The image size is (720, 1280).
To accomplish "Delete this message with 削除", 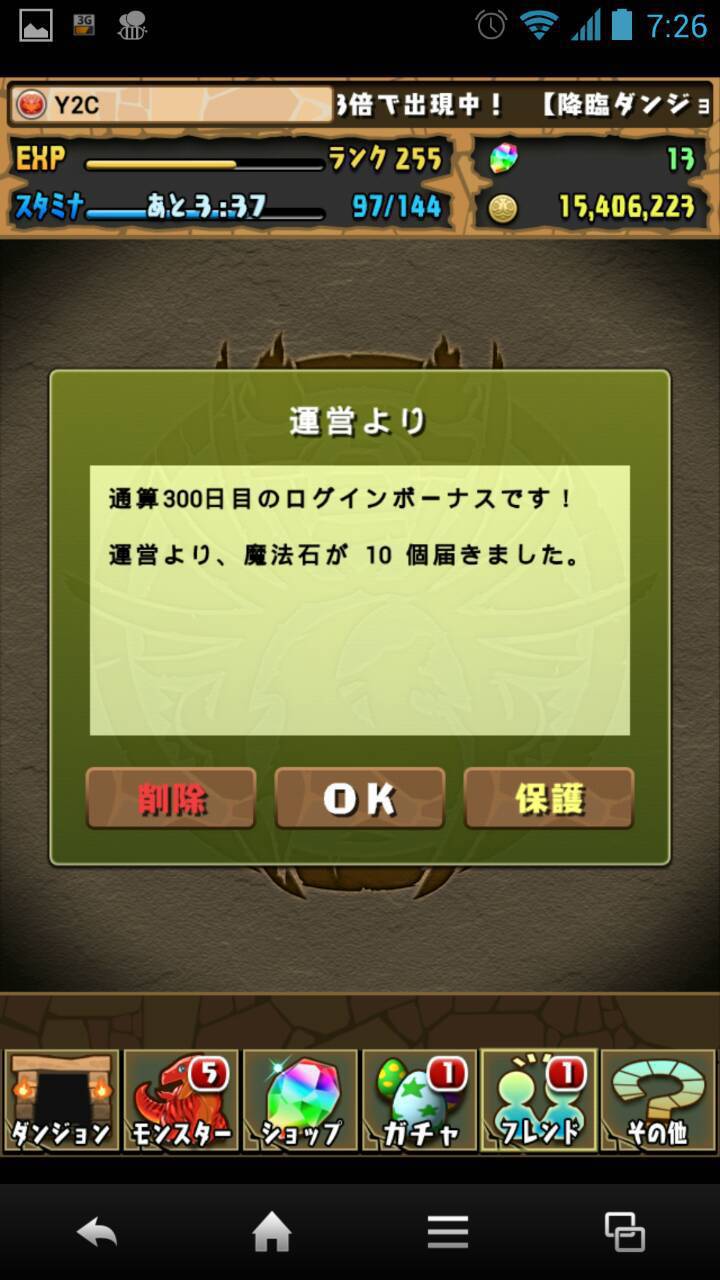I will click(171, 798).
